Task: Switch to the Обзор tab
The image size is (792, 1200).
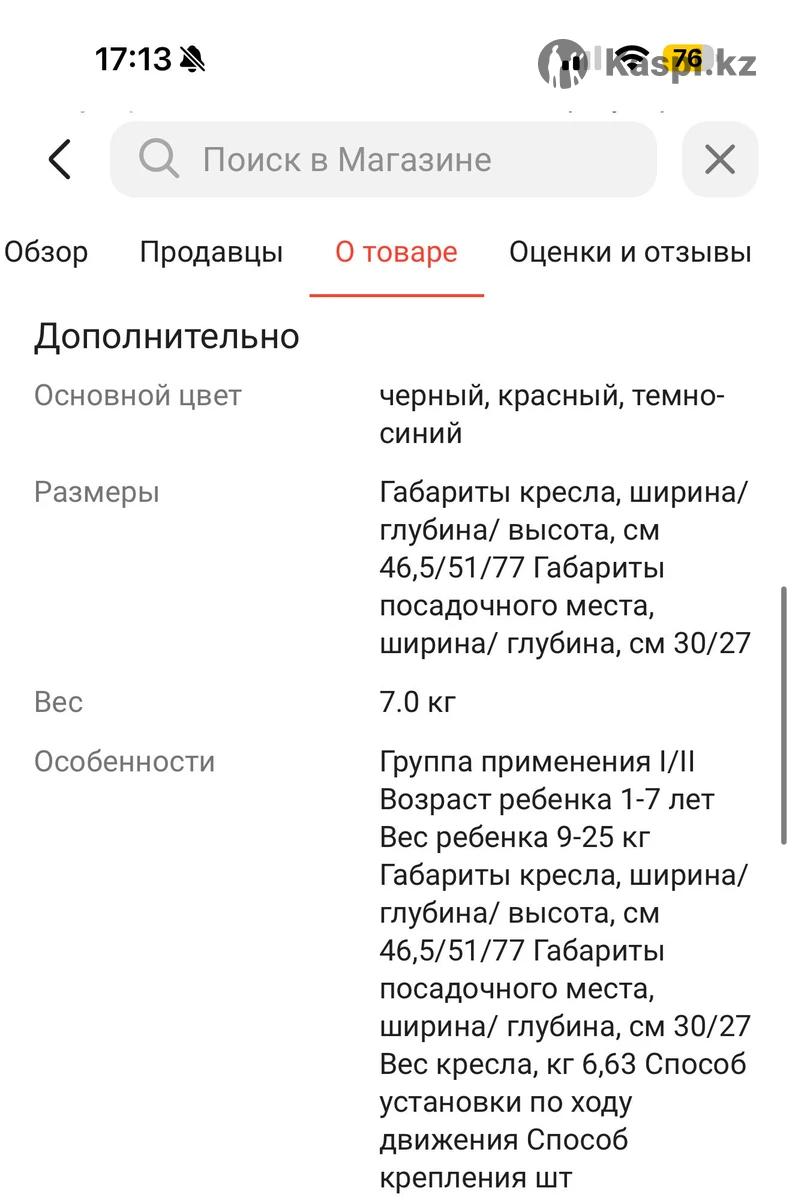Action: pyautogui.click(x=46, y=252)
